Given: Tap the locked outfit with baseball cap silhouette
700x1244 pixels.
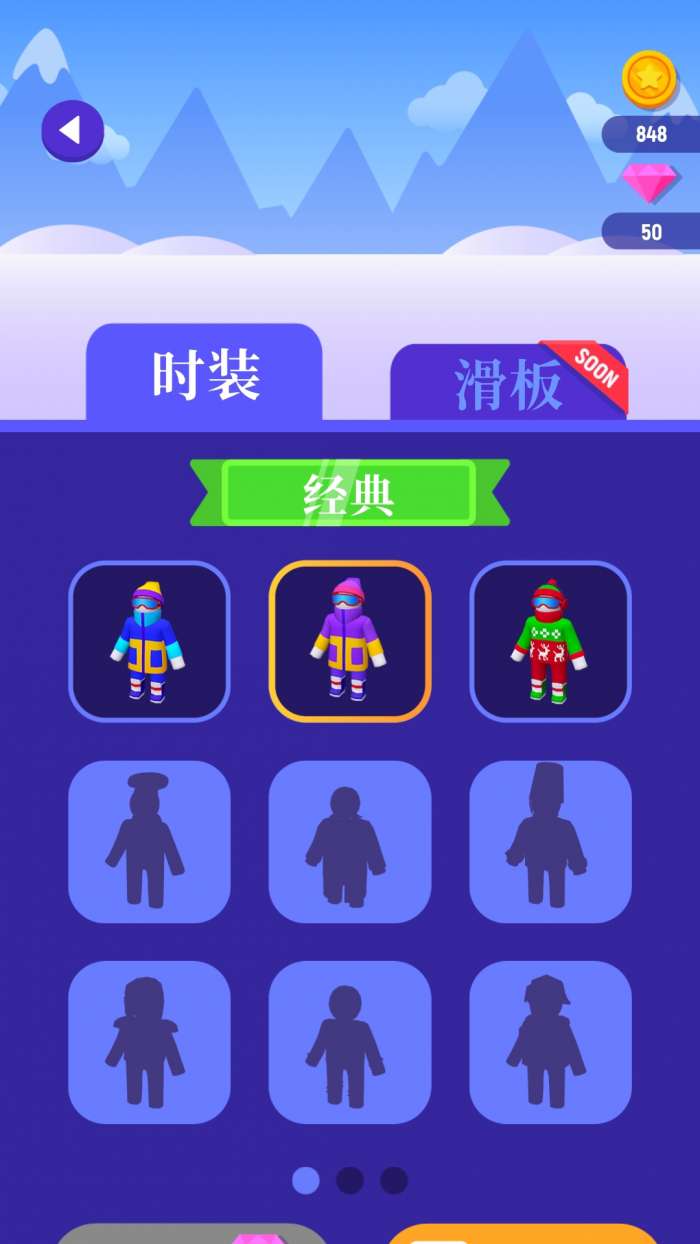Looking at the screenshot, I should click(x=550, y=1041).
